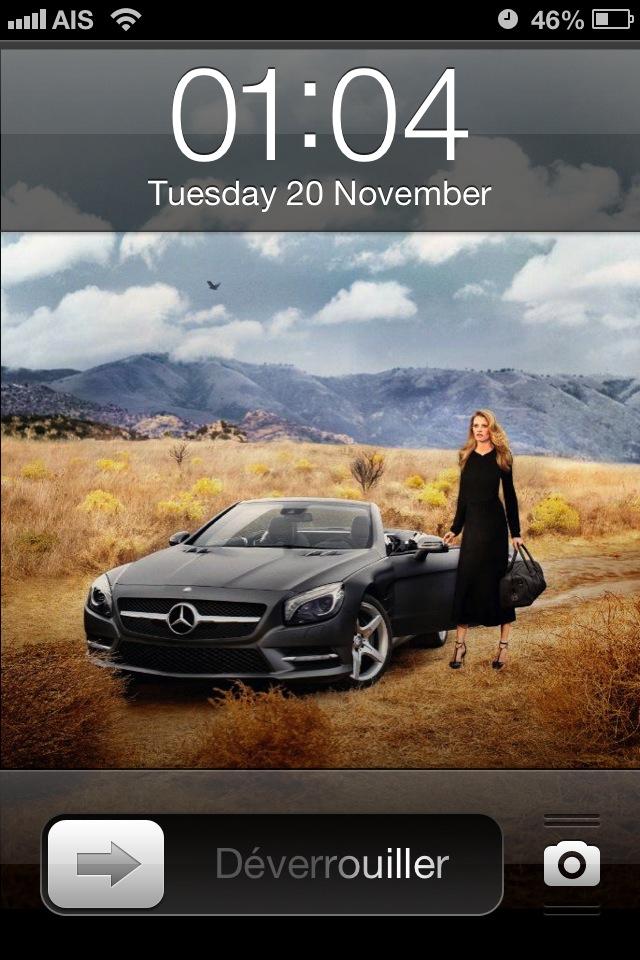Open the camera from lock screen
This screenshot has height=960, width=640.
572,864
